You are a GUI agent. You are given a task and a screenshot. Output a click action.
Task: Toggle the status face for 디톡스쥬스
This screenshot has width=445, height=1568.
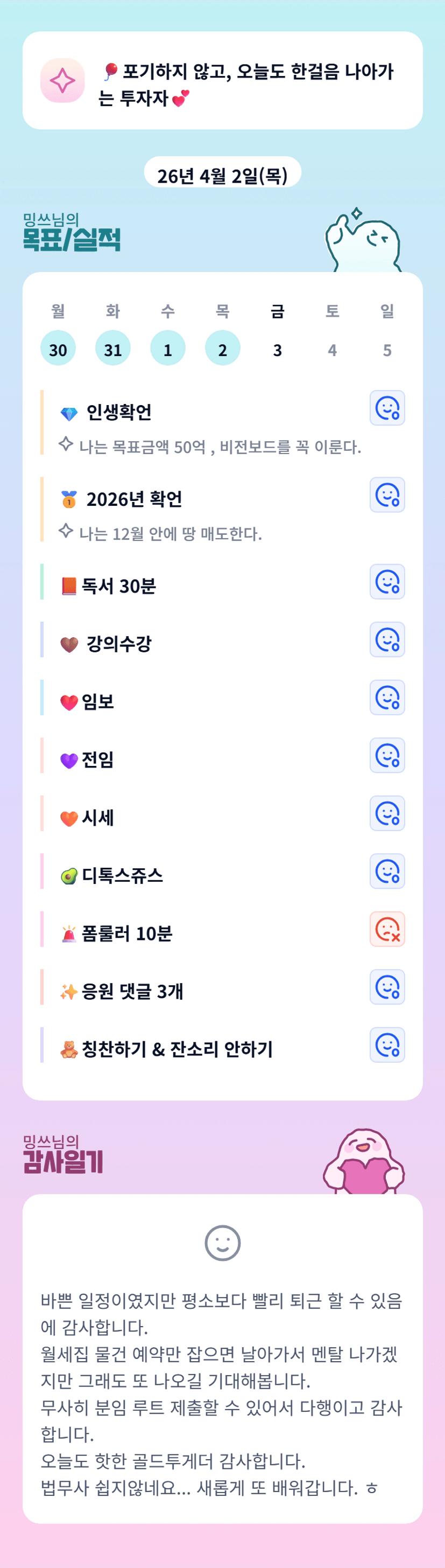pyautogui.click(x=387, y=871)
